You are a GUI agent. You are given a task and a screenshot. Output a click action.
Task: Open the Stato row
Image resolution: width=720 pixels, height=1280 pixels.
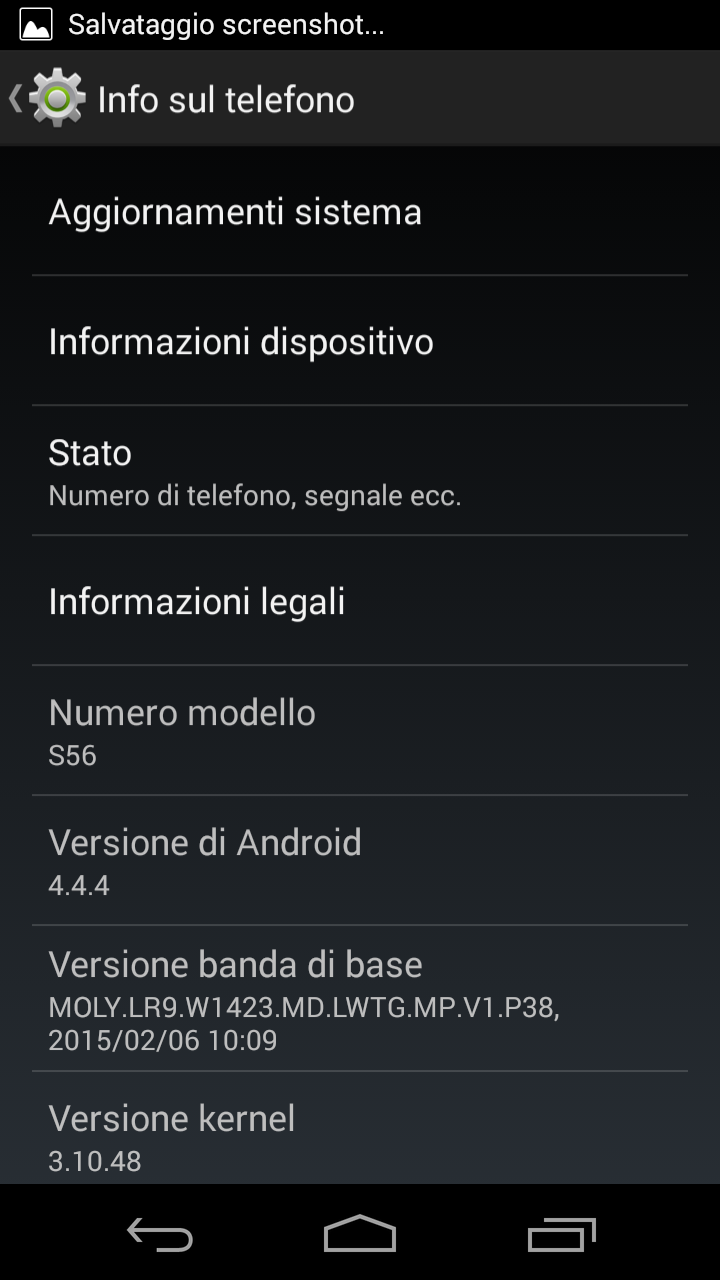click(360, 471)
